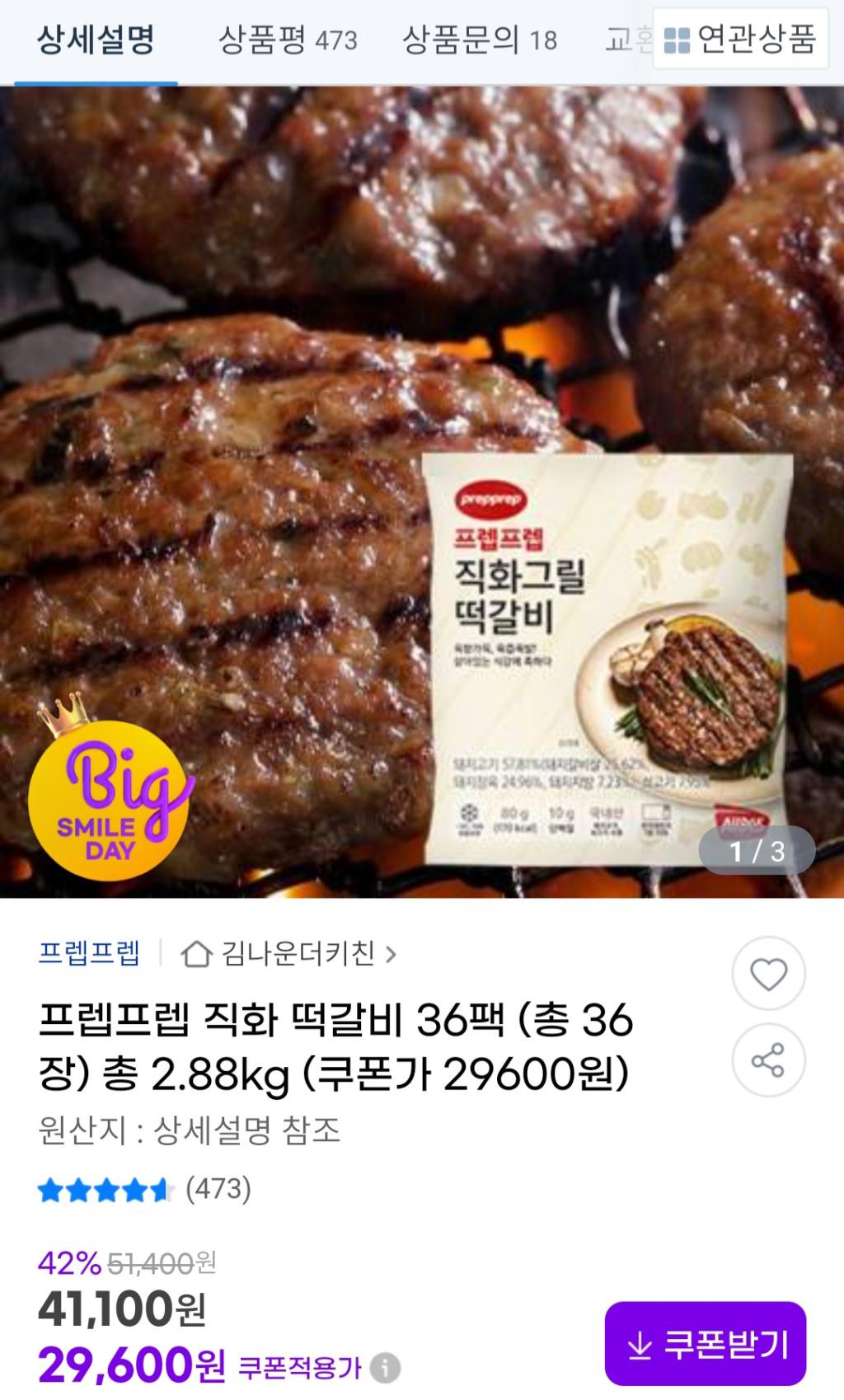Switch to the 상세설명 tab
This screenshot has width=844, height=1400.
click(x=96, y=40)
